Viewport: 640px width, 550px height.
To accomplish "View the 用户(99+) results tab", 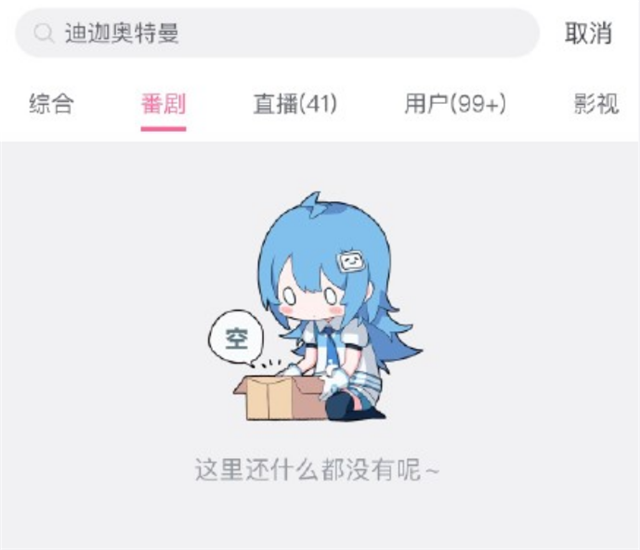I will click(455, 104).
